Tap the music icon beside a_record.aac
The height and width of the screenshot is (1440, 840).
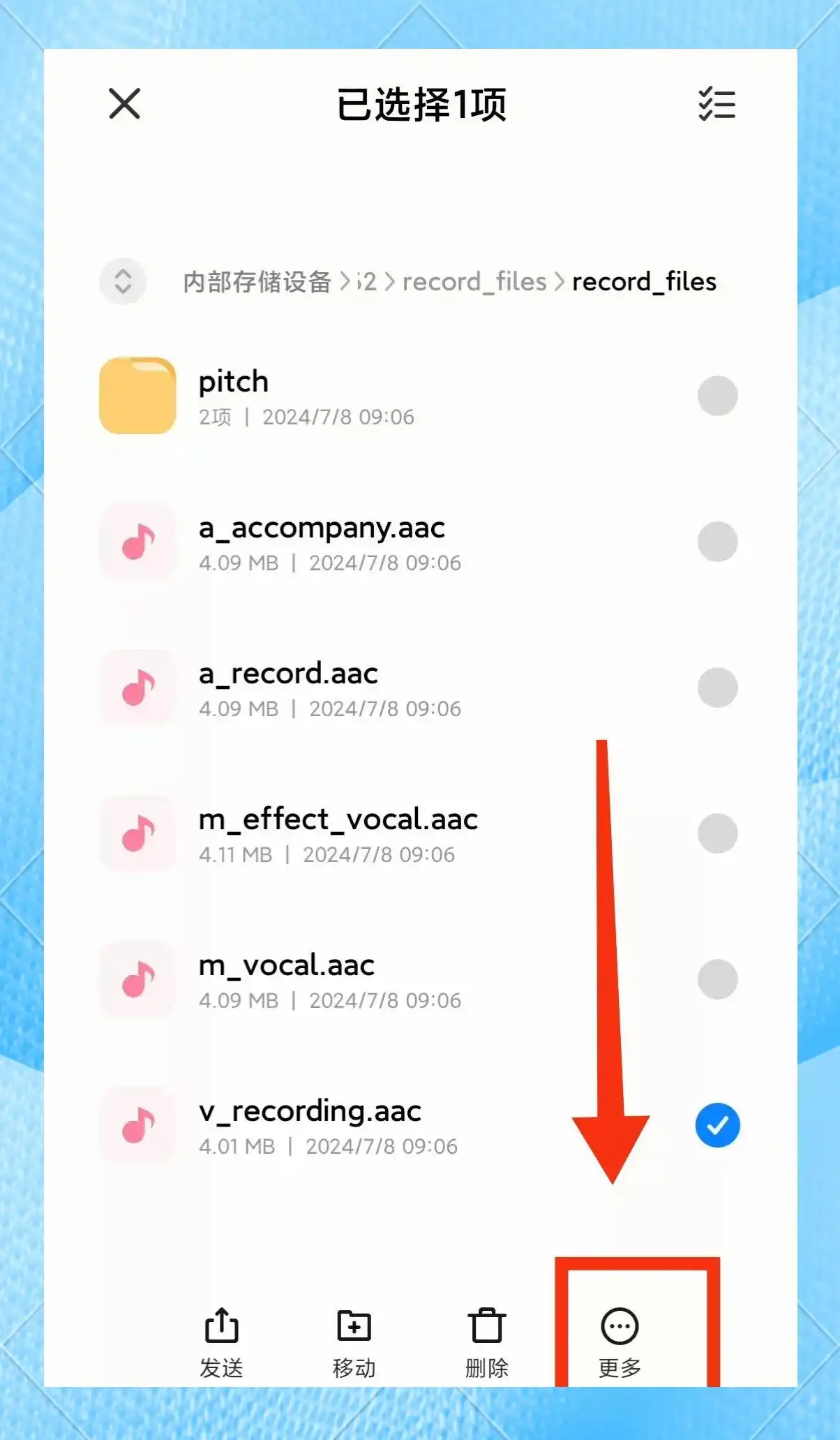click(x=137, y=688)
